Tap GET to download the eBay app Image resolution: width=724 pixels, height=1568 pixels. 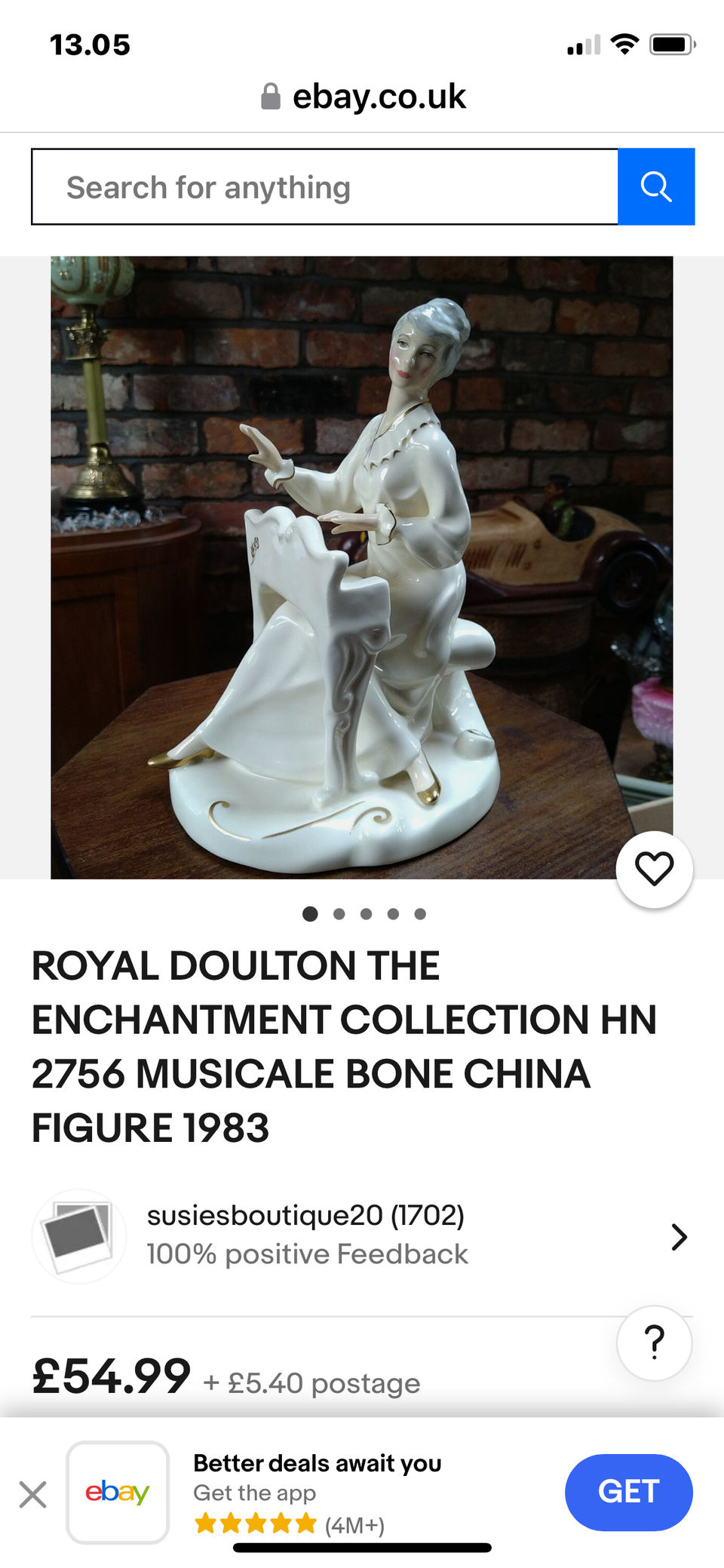pos(628,1491)
